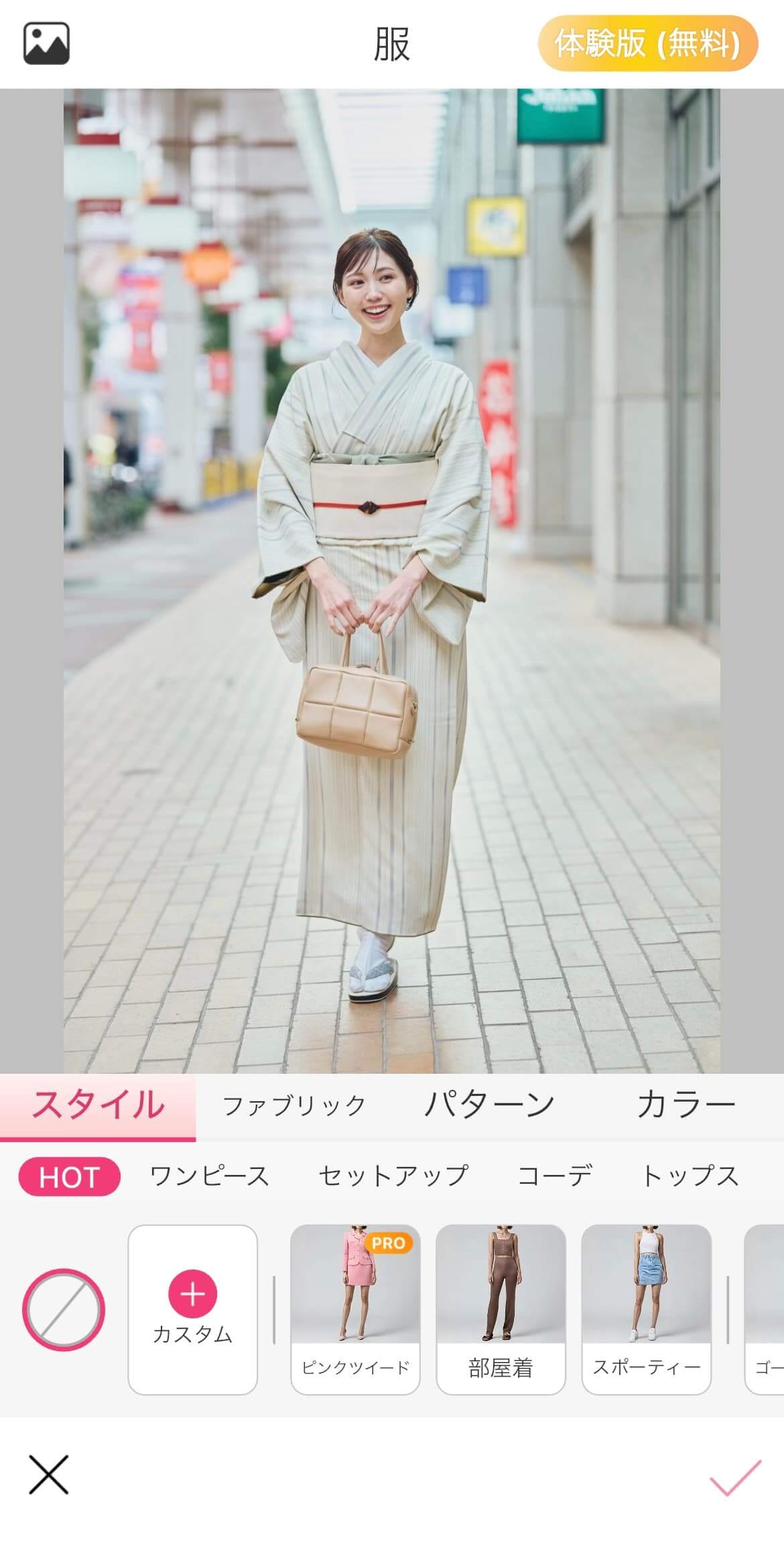Cancel editing with the X button
Screen dimensions: 784x1551
coord(49,1475)
